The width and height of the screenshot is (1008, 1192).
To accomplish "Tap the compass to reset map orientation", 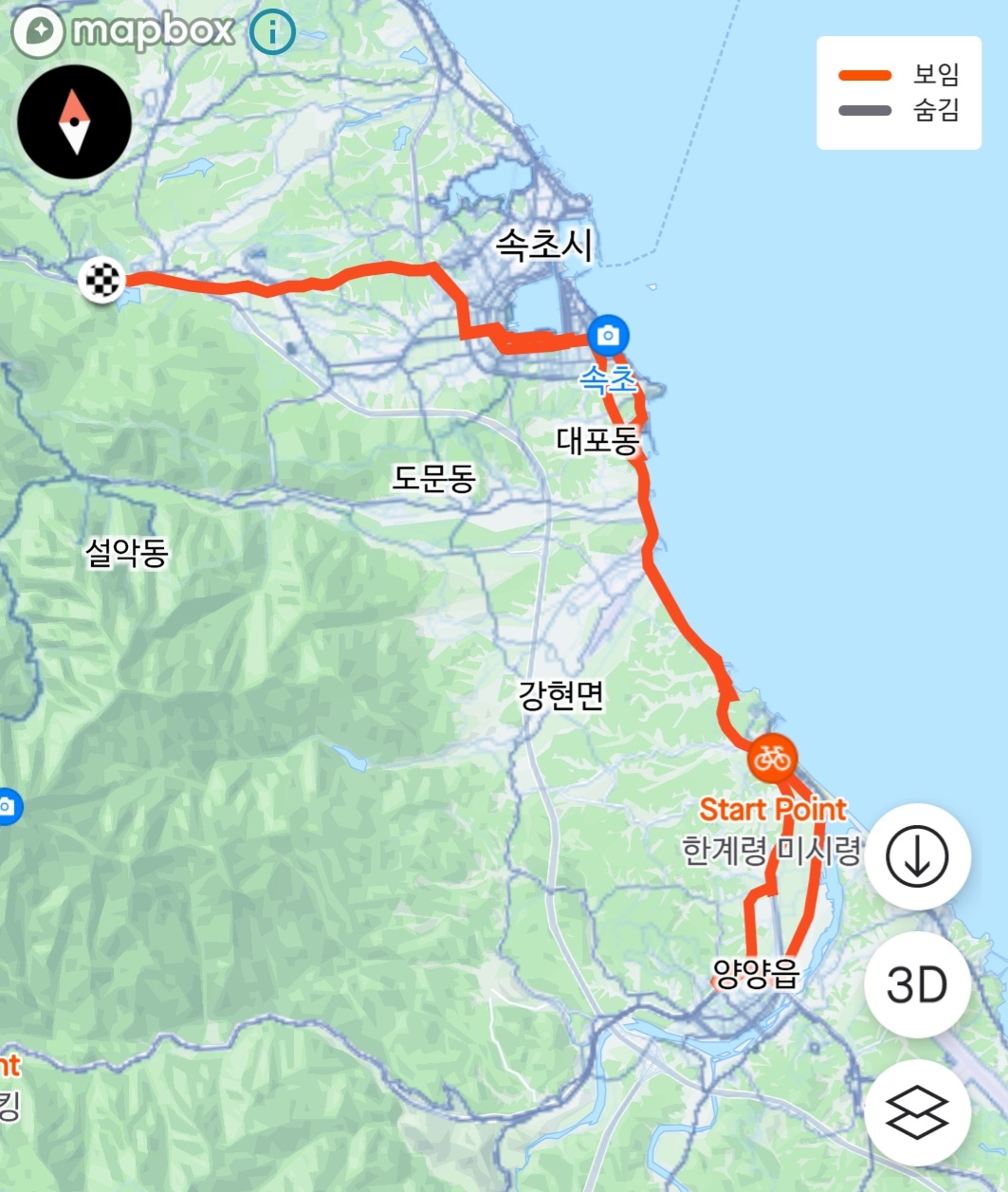I will coord(74,122).
